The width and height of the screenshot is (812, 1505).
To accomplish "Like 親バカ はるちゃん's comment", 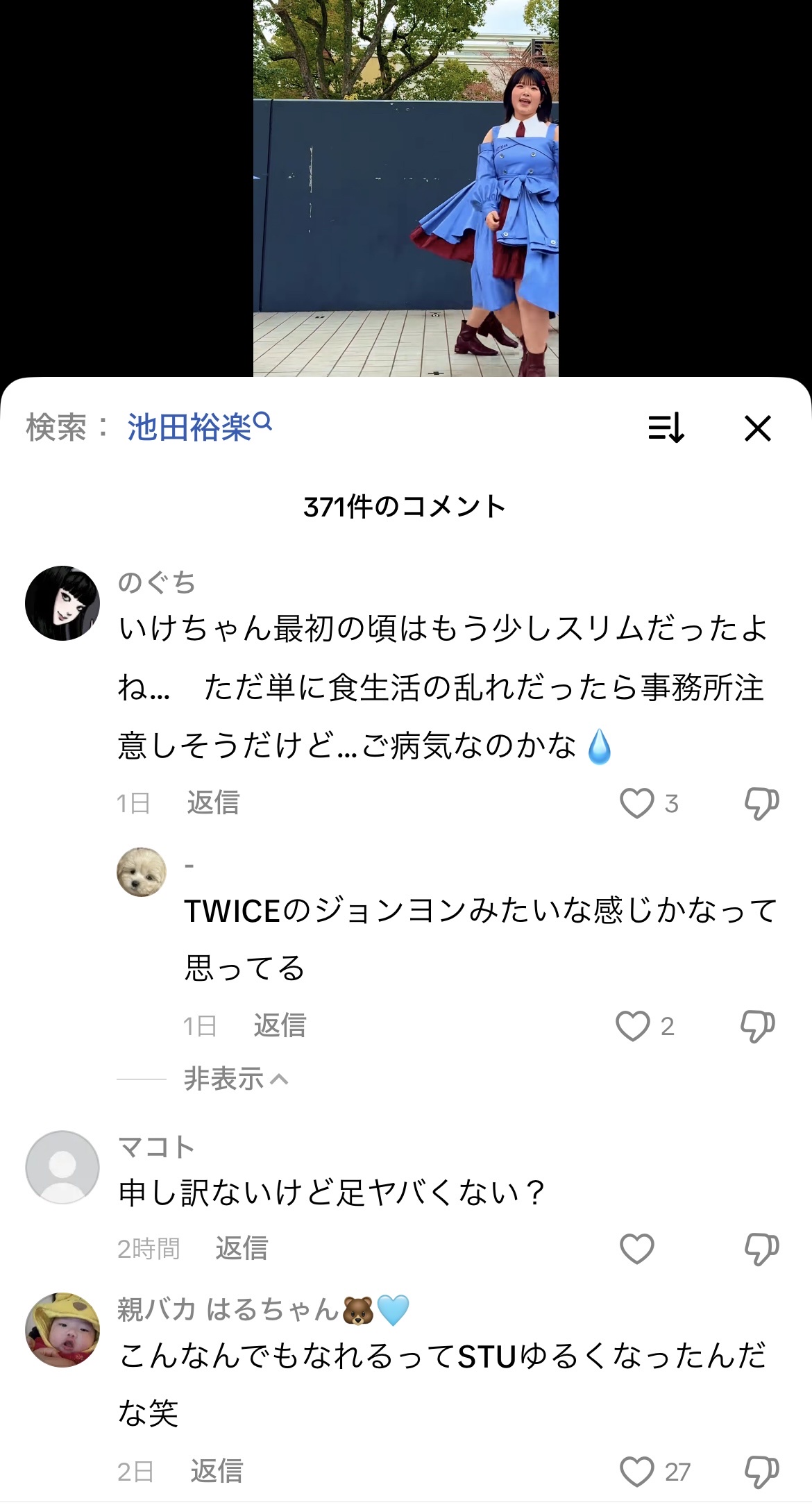I will point(636,1472).
